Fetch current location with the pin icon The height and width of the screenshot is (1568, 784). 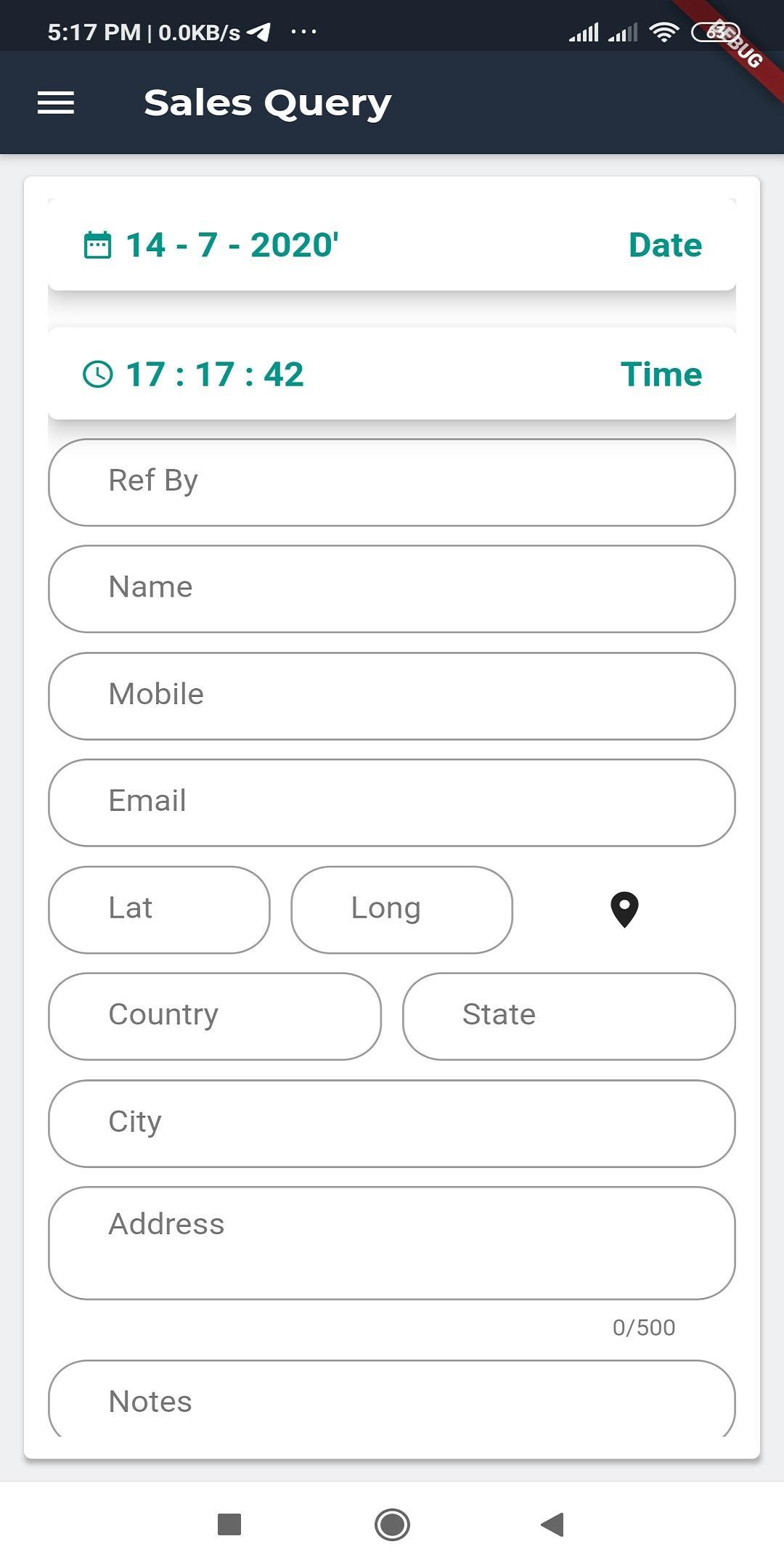[x=624, y=910]
